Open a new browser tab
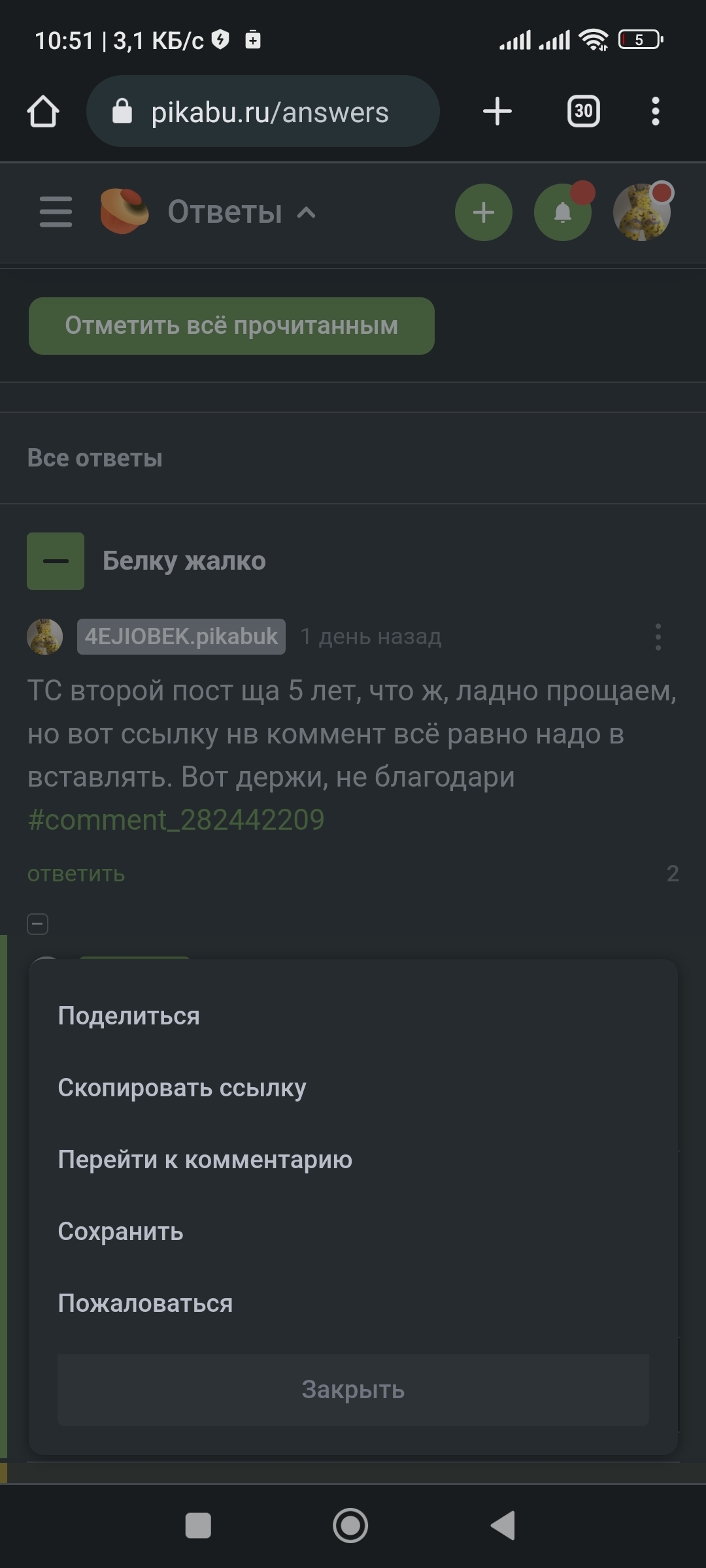Screen dimensions: 706x1568 (x=497, y=112)
